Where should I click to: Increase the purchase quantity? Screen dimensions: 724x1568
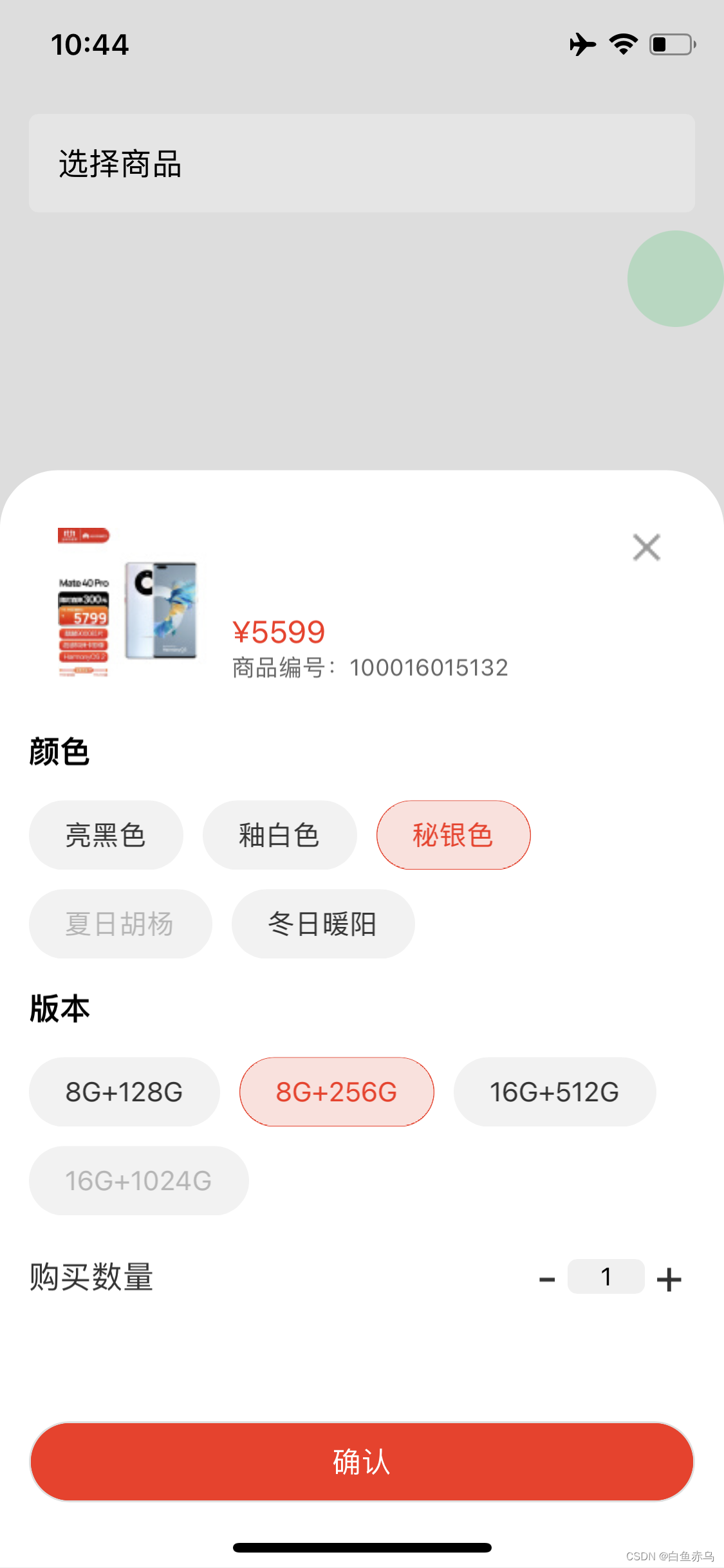(669, 1279)
